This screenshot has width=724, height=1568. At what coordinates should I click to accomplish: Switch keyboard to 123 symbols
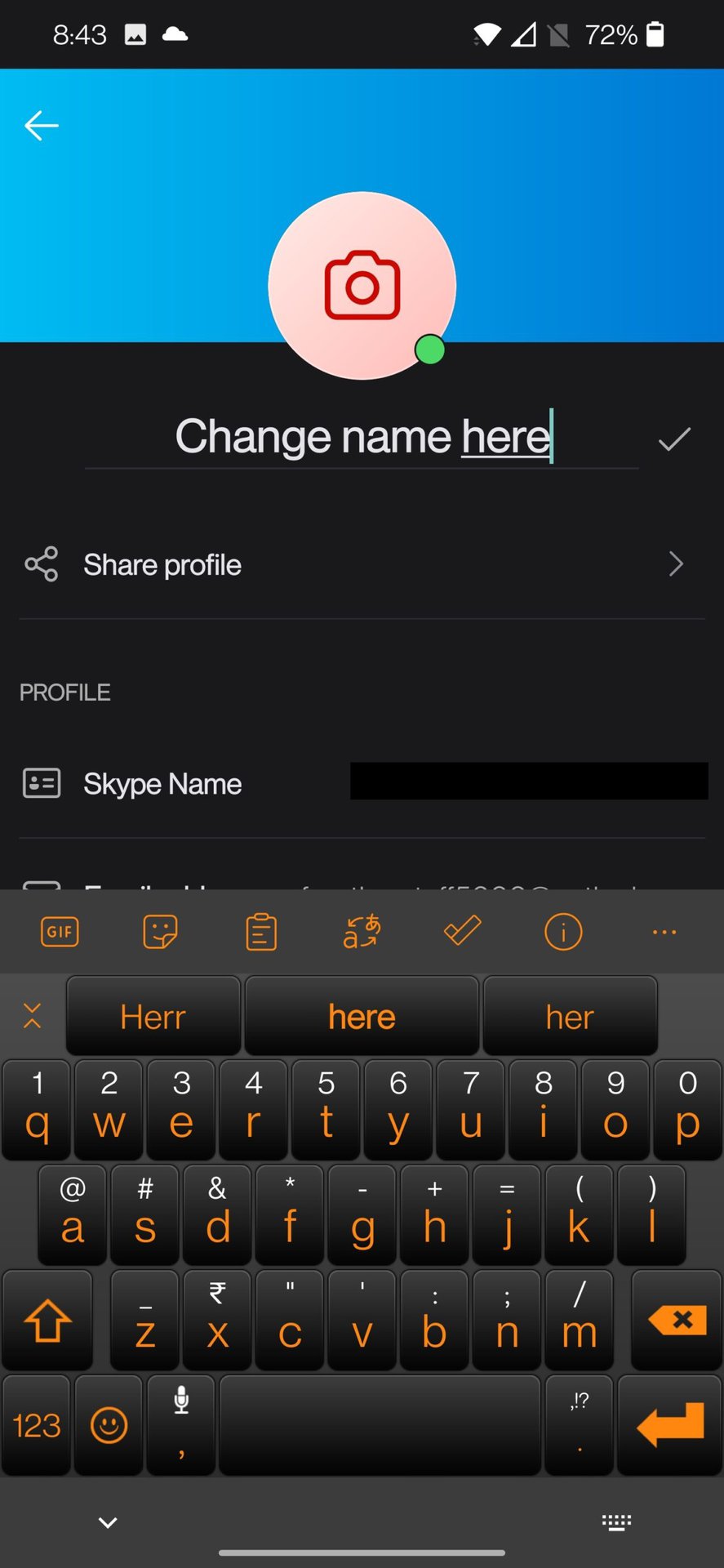pos(37,1426)
